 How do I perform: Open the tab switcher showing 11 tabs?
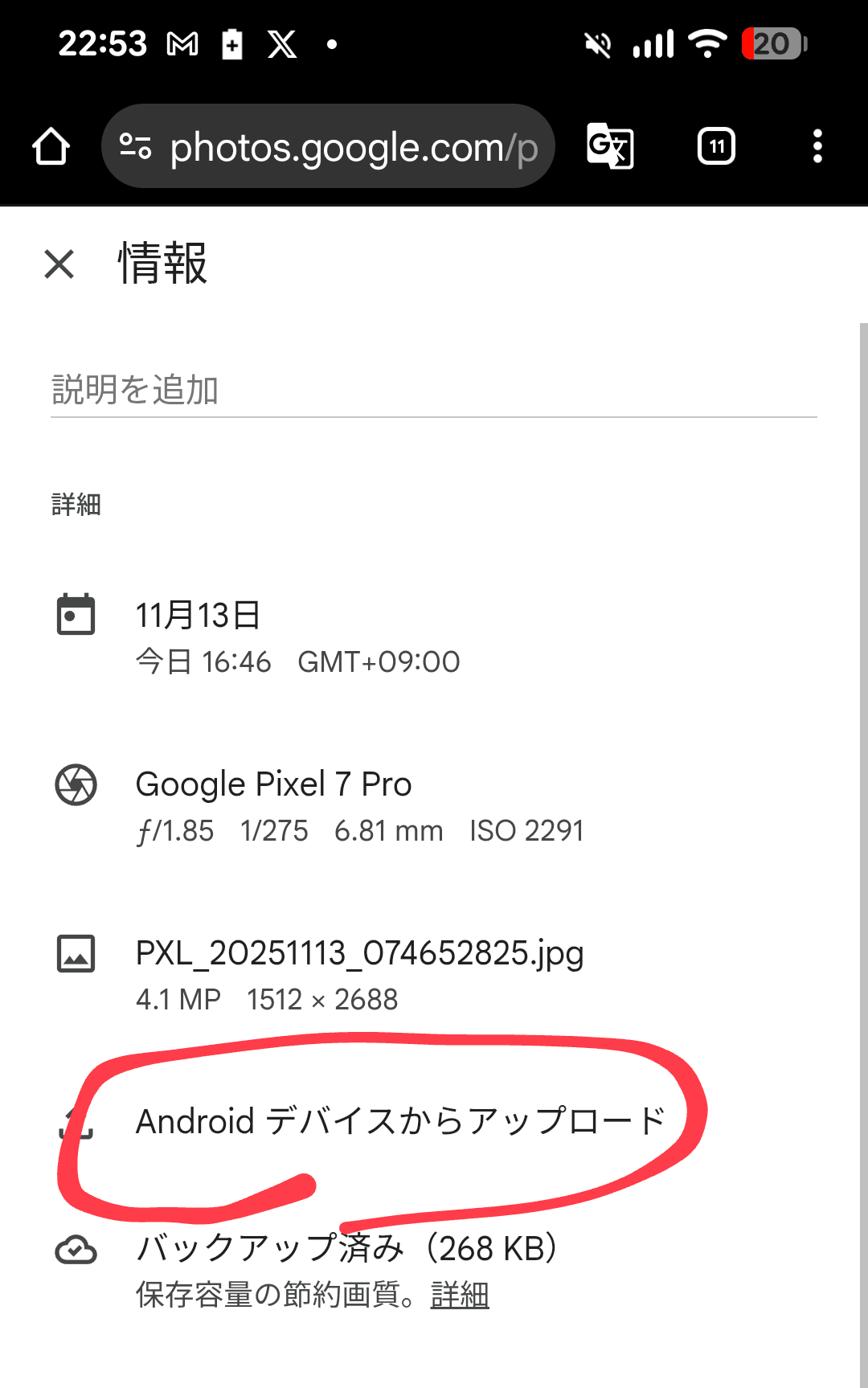tap(716, 146)
